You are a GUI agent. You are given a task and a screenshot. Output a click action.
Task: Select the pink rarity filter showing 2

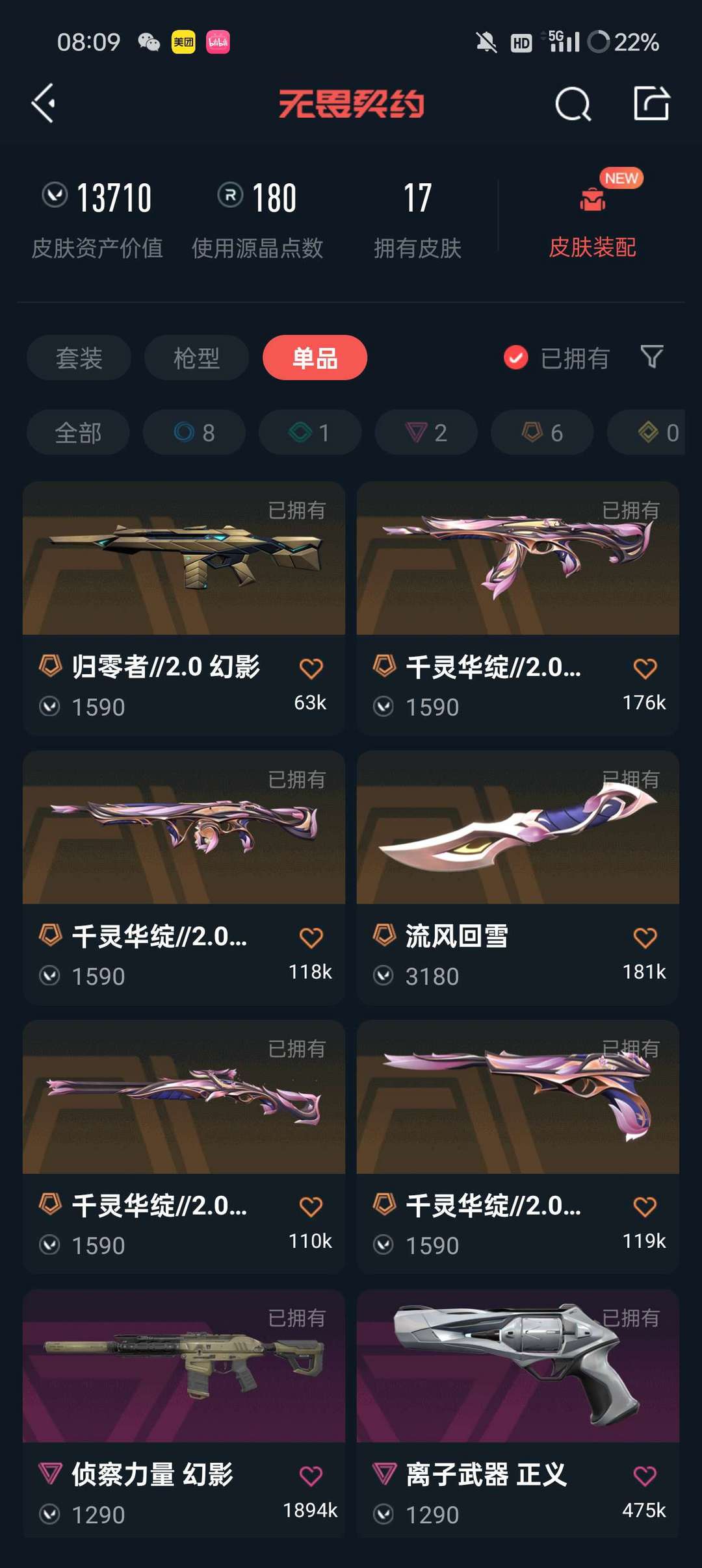click(x=425, y=433)
